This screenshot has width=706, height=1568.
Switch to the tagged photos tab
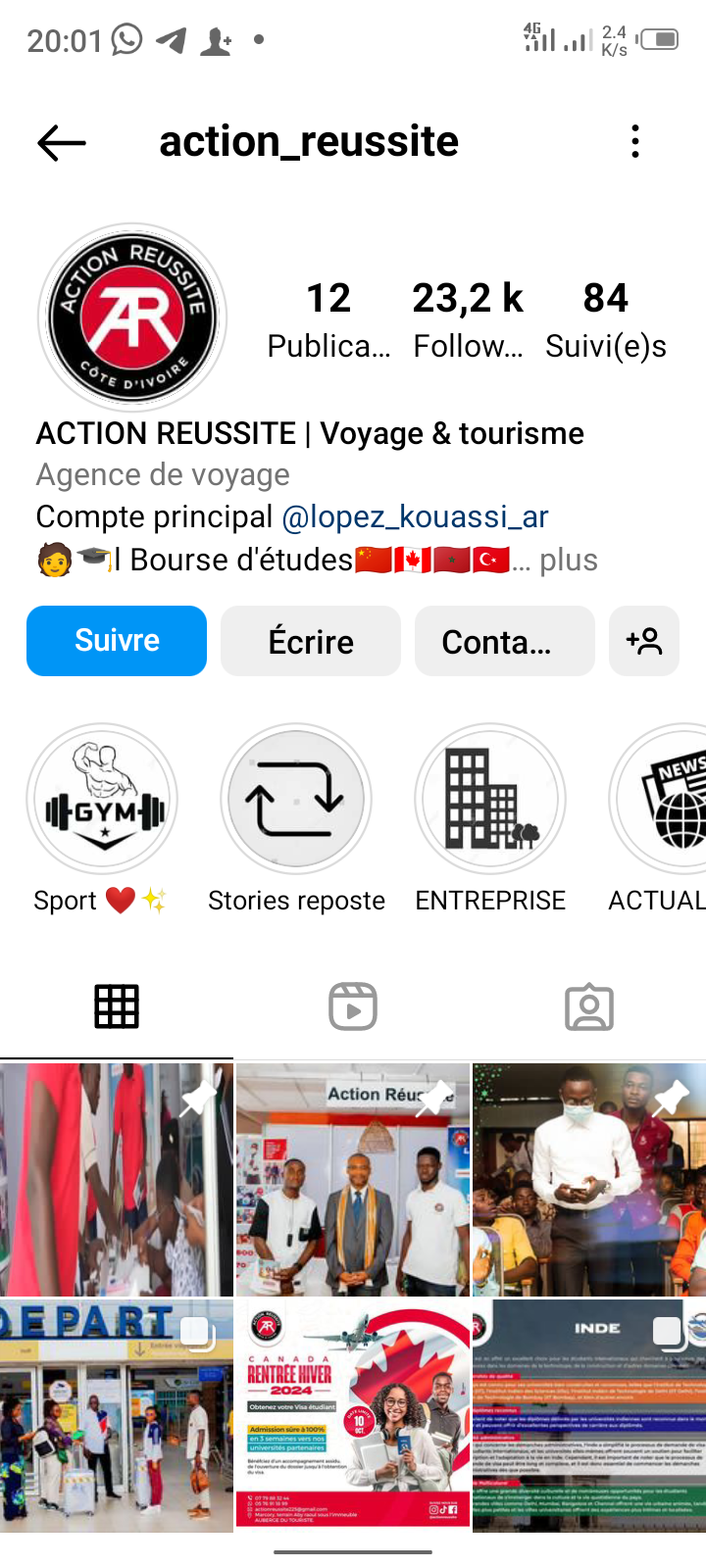(589, 1007)
